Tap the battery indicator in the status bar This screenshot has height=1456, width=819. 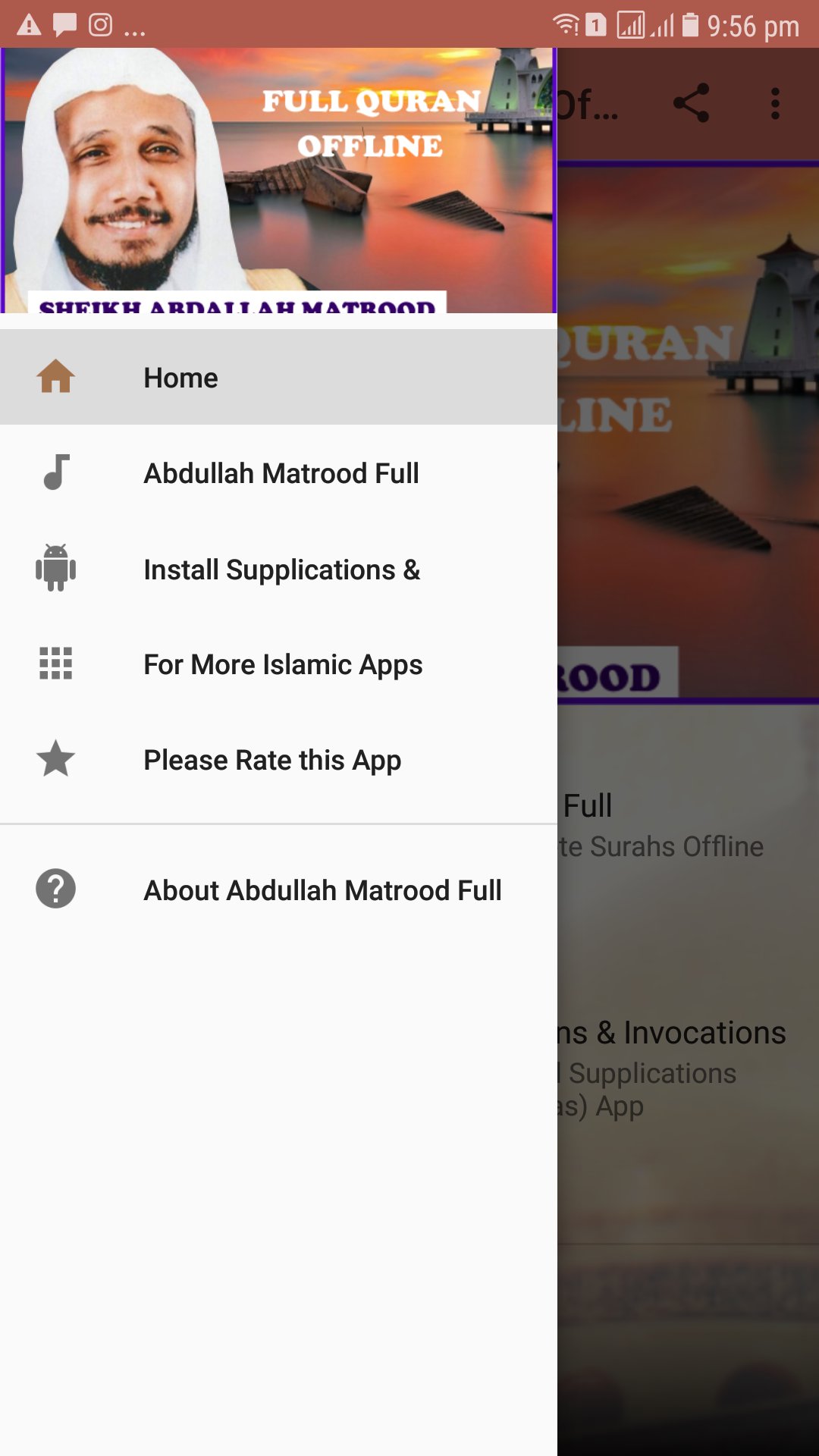click(x=691, y=23)
